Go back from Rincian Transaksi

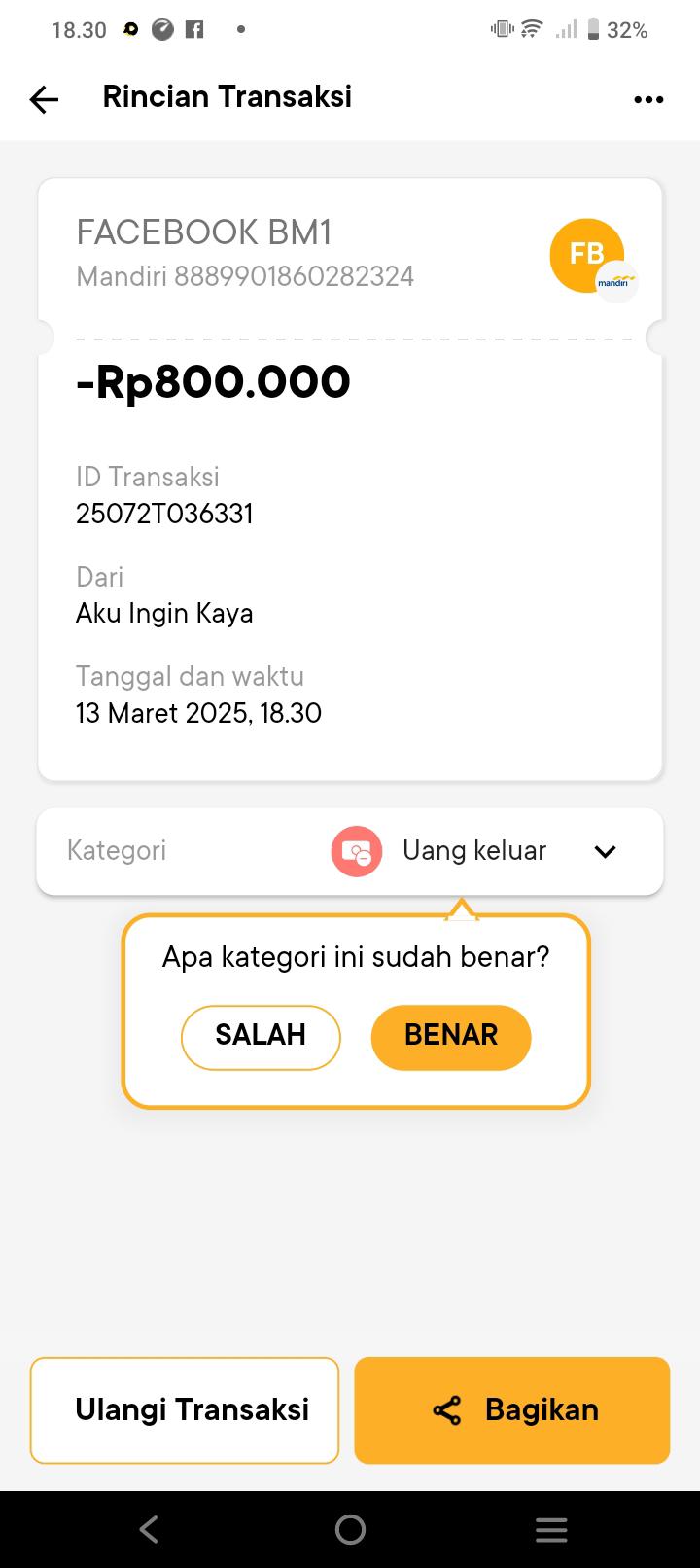(x=44, y=98)
